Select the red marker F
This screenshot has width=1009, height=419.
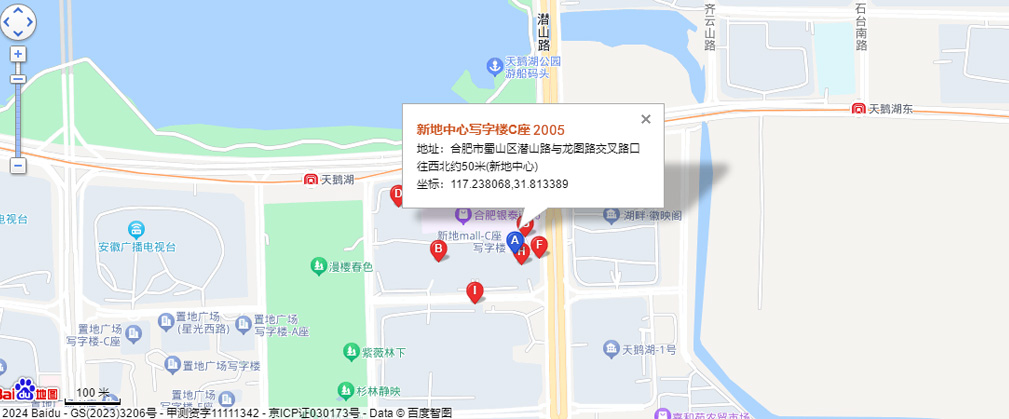coord(540,245)
